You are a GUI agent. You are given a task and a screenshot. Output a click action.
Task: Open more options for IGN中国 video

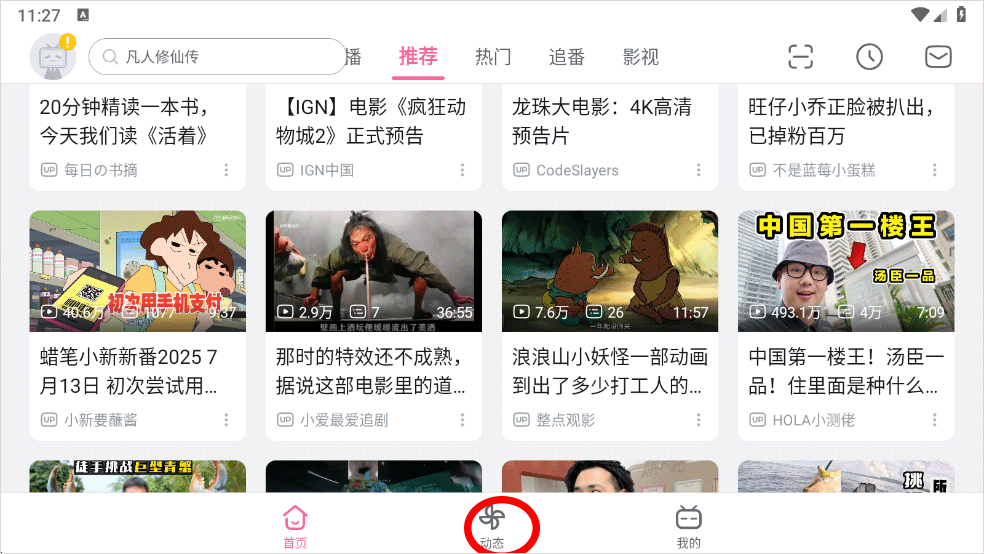[x=462, y=170]
